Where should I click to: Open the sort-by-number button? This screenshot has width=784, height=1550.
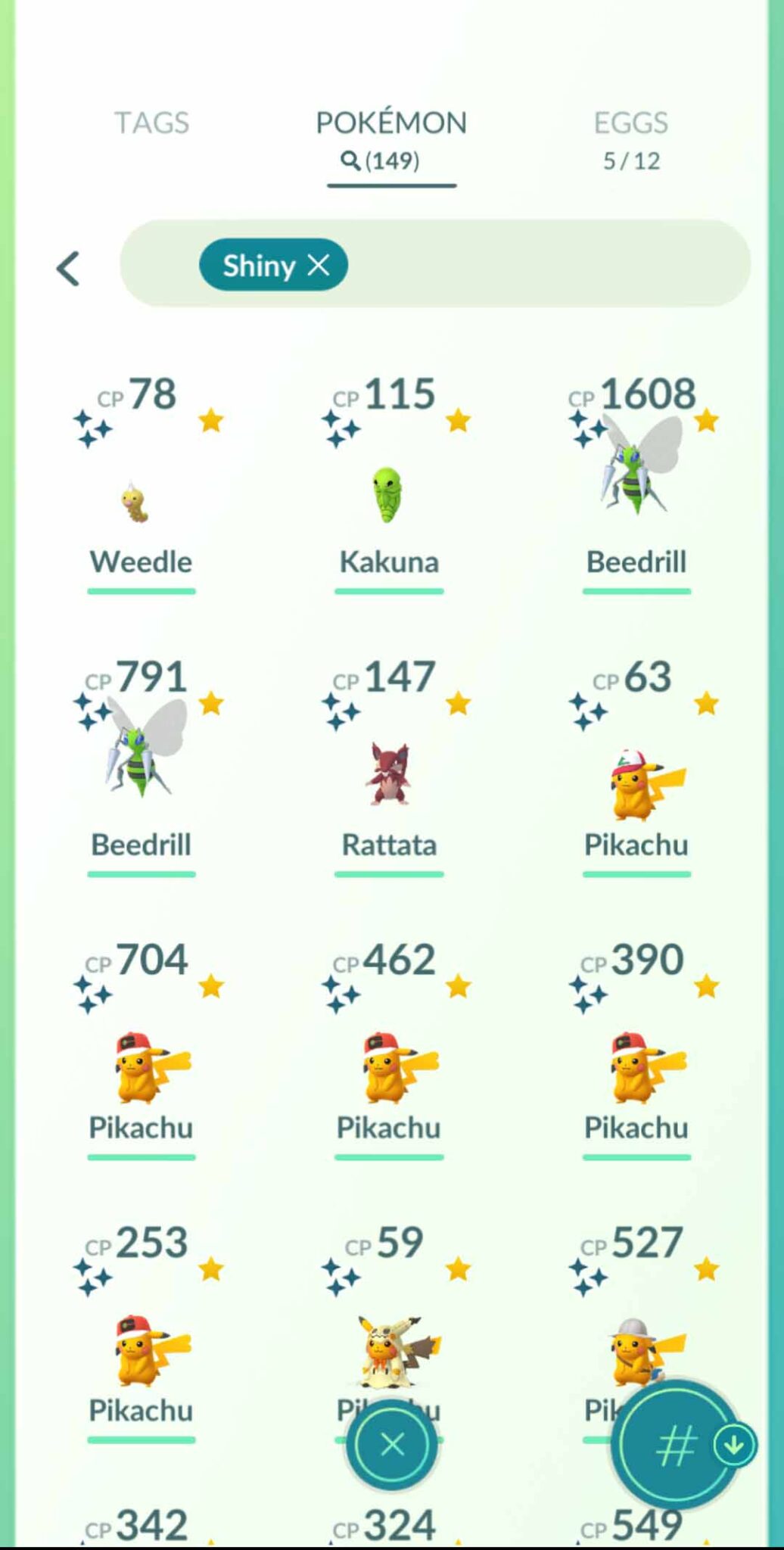pyautogui.click(x=675, y=1444)
